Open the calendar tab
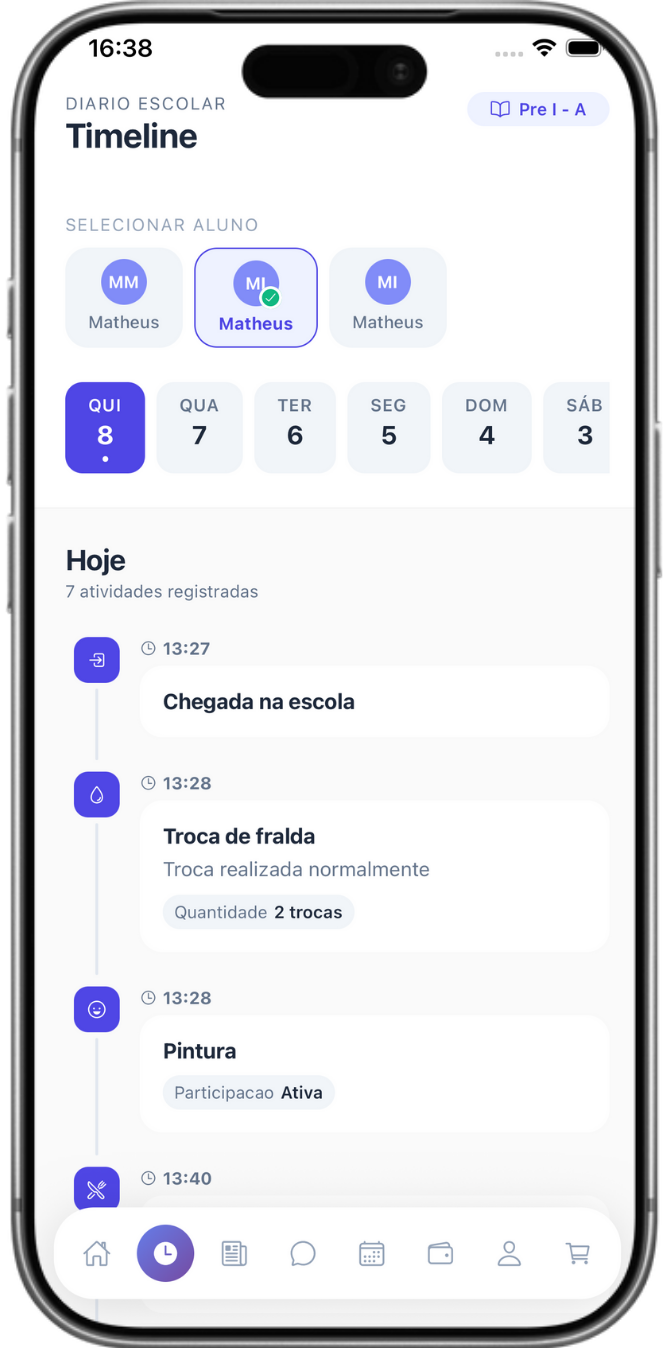 coord(371,1253)
